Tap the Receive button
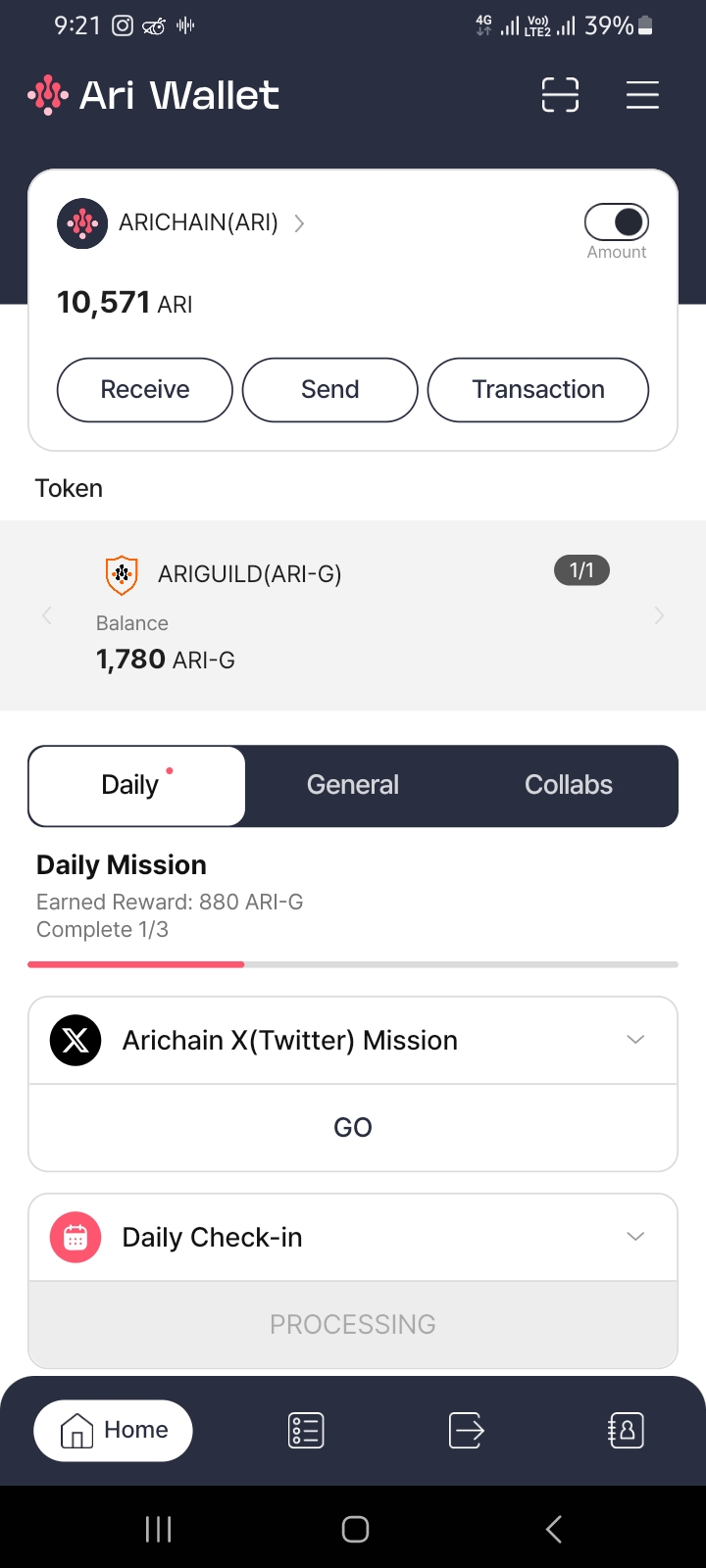706x1568 pixels. pos(145,390)
